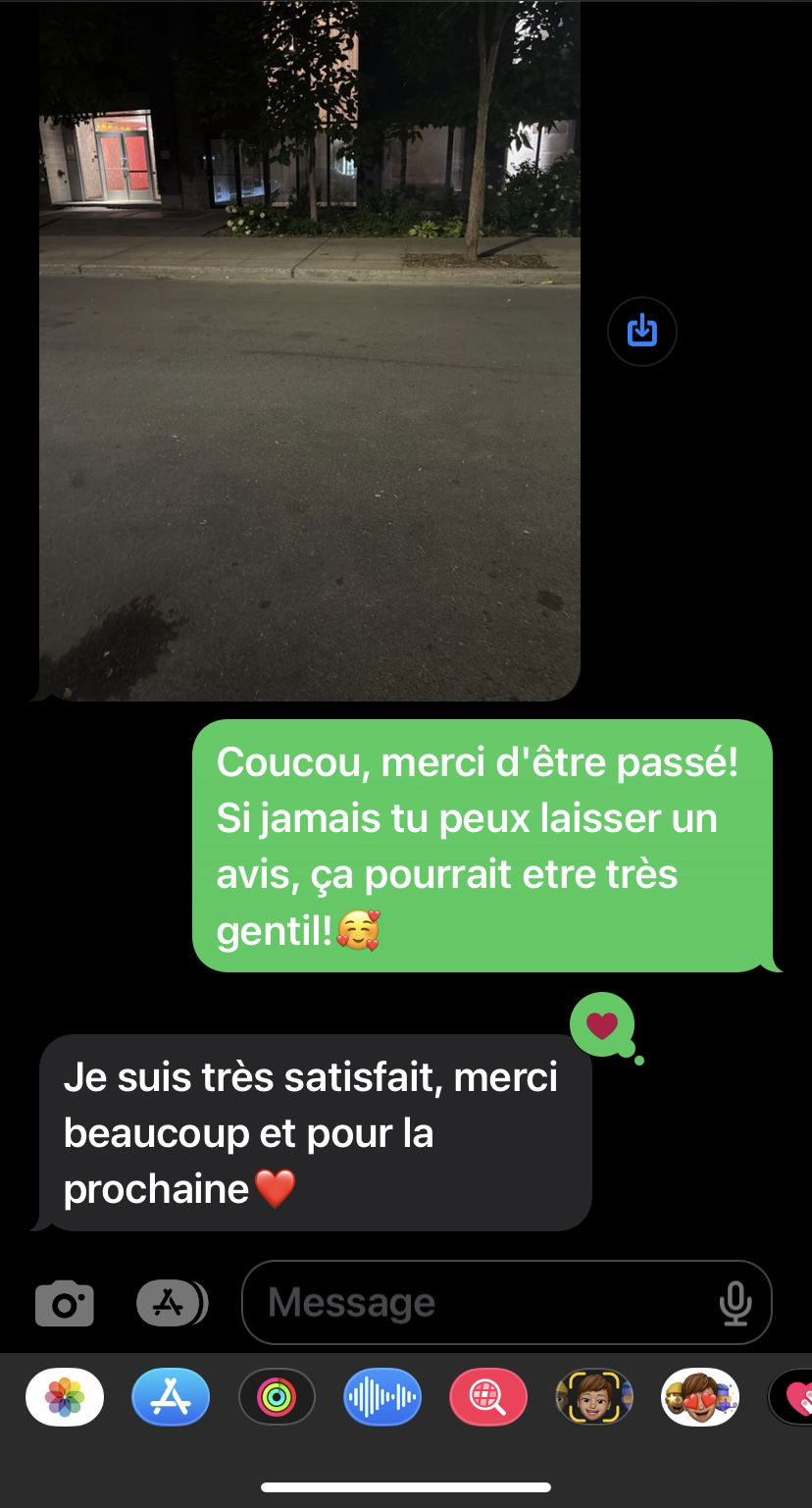Open the Memoji app
Viewport: 812px width, 1508px height.
(594, 1396)
